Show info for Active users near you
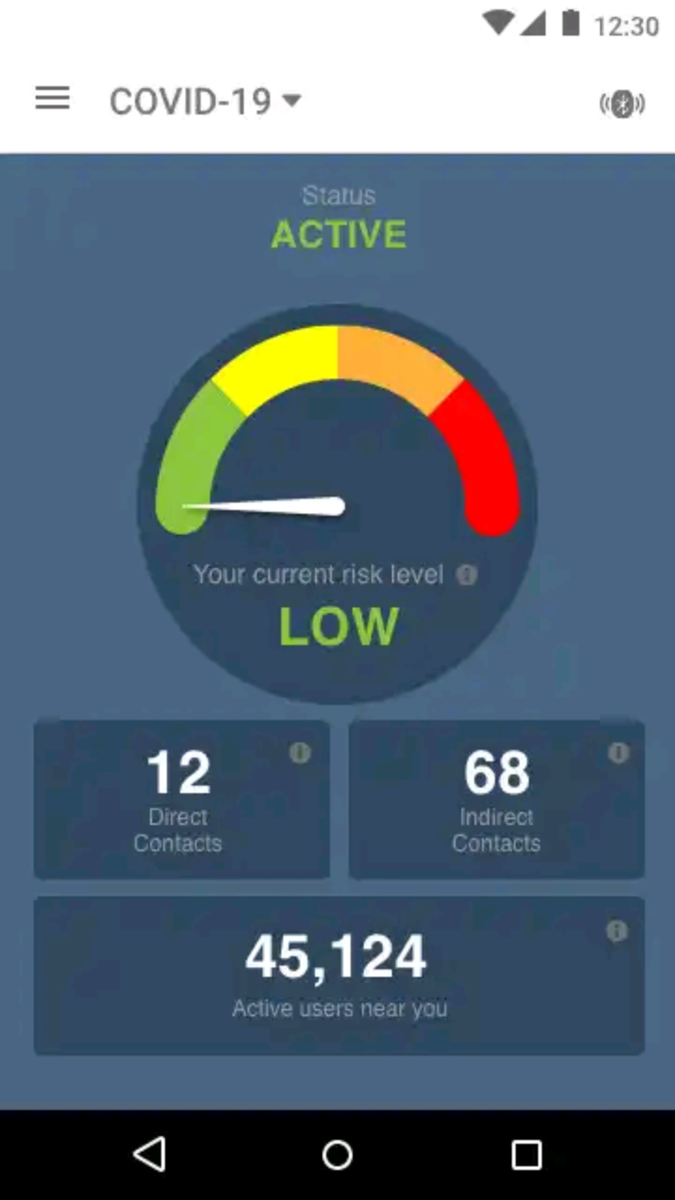Screen dimensions: 675x1200 click(617, 931)
